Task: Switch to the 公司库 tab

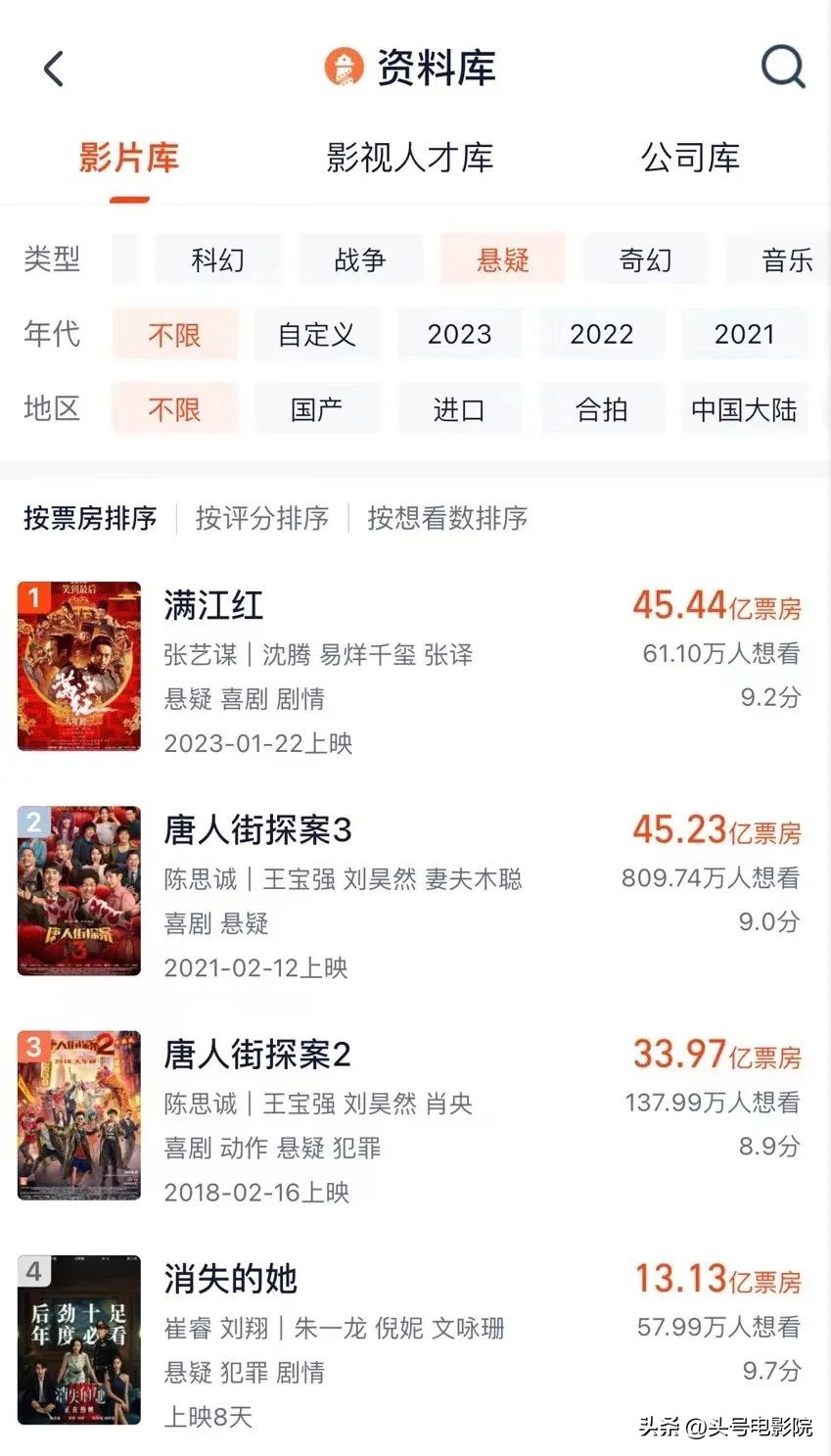Action: (690, 158)
